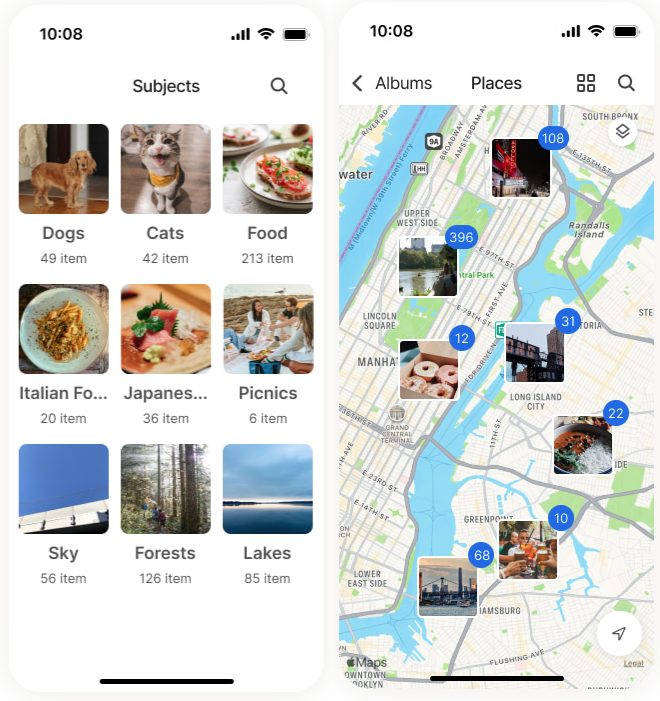The width and height of the screenshot is (660, 701).
Task: View the Lakes album
Action: [267, 489]
